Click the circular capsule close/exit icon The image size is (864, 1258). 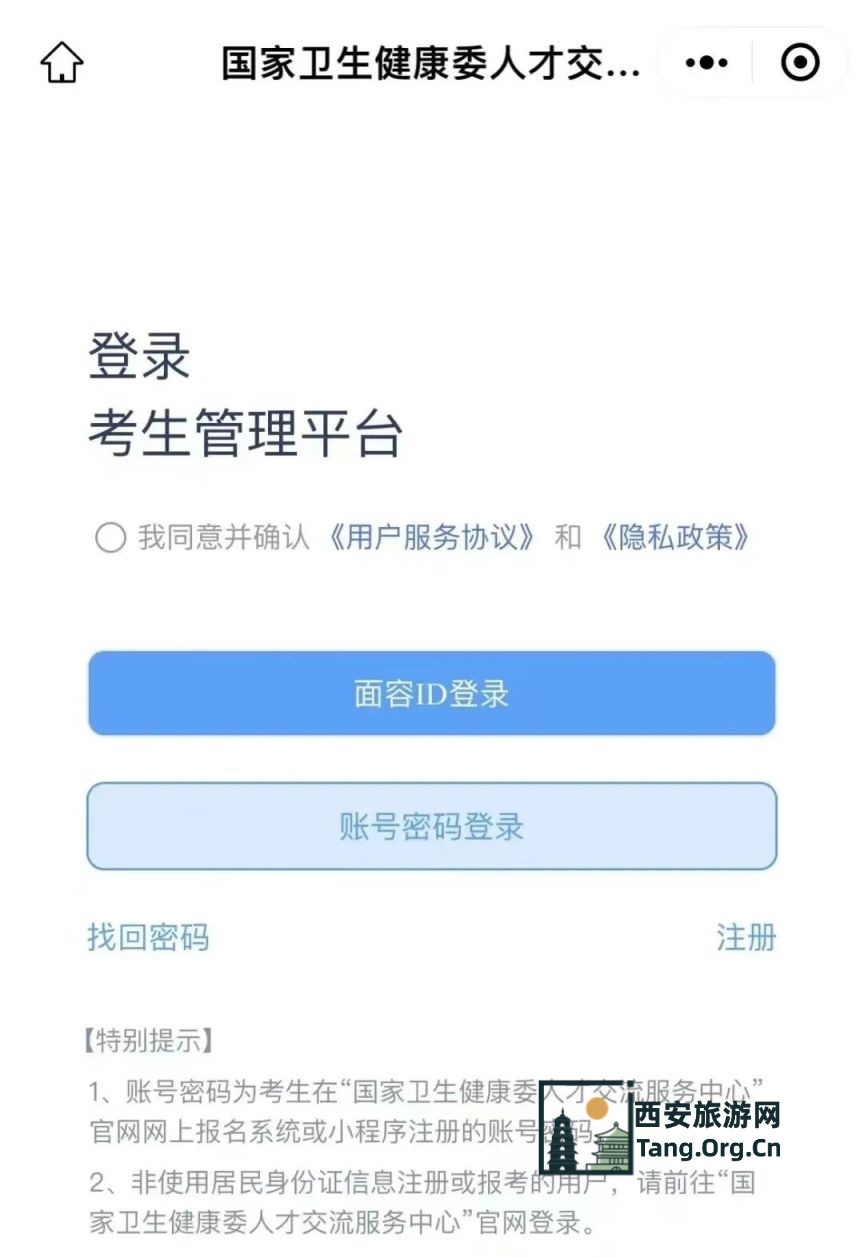pos(799,62)
